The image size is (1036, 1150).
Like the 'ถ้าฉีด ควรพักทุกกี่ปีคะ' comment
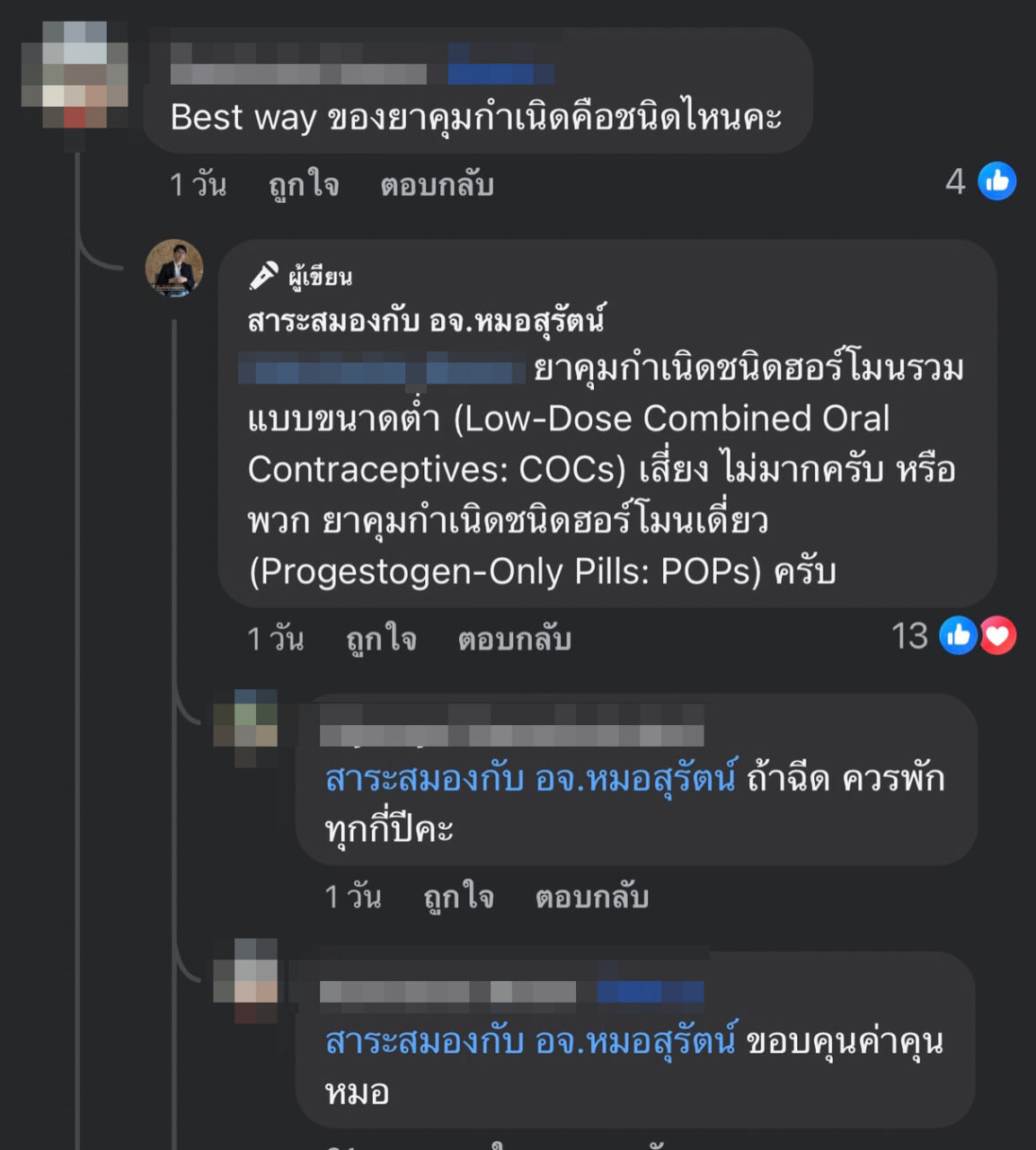point(458,897)
